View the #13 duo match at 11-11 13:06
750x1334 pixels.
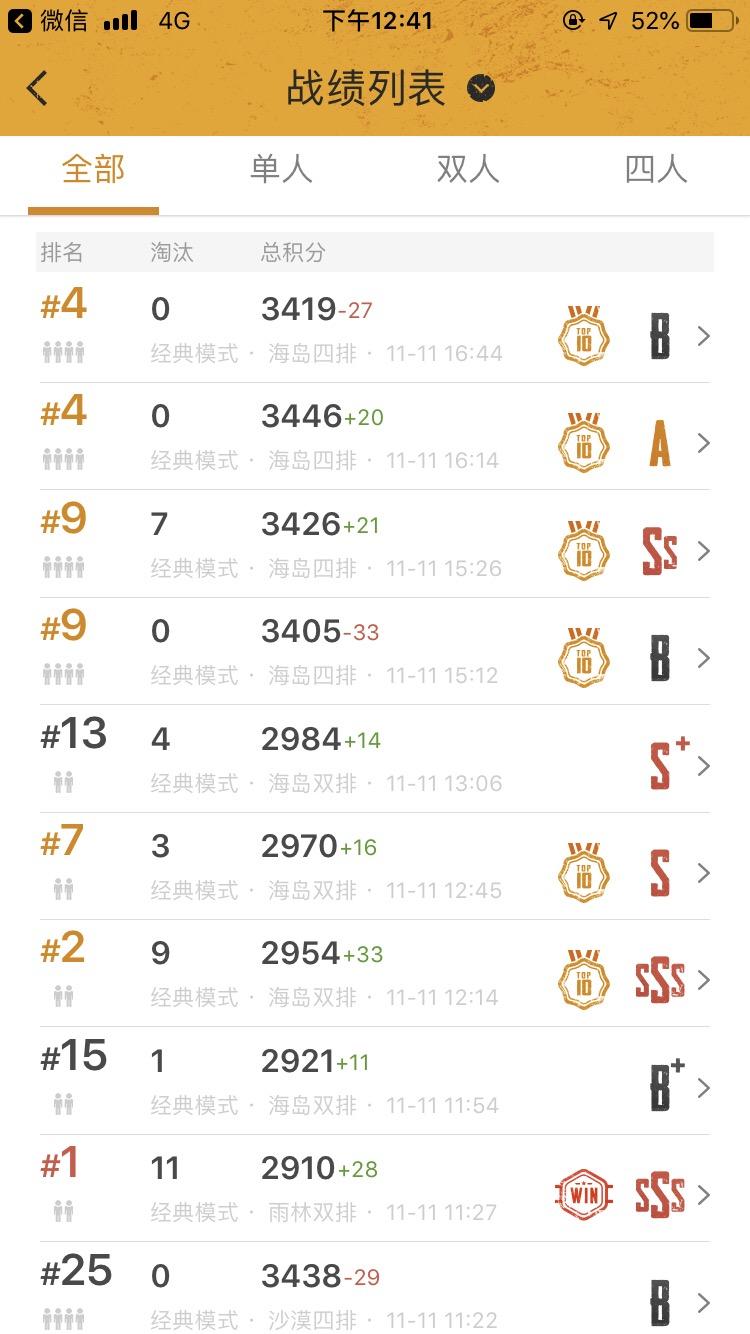tap(375, 759)
